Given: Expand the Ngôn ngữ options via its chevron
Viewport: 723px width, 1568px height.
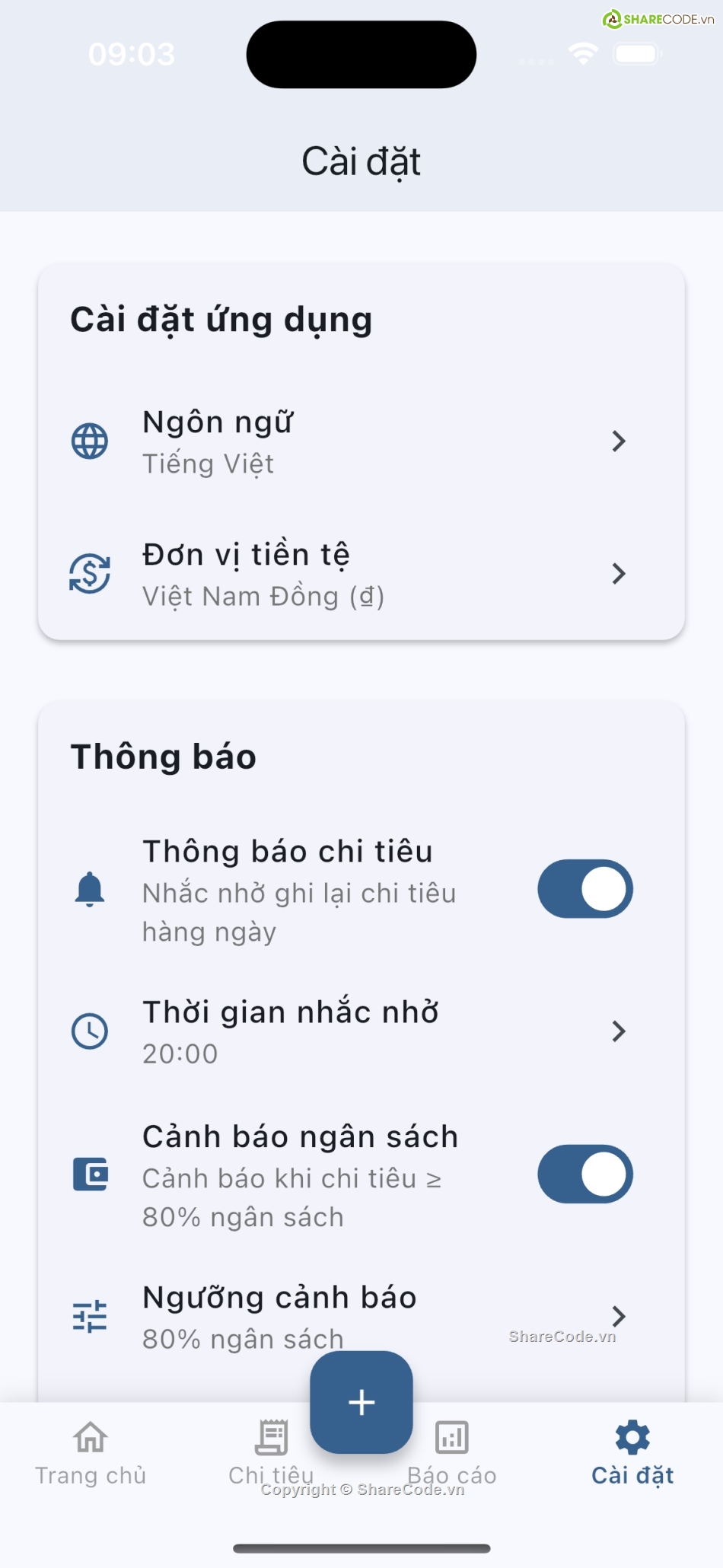Looking at the screenshot, I should click(x=619, y=441).
